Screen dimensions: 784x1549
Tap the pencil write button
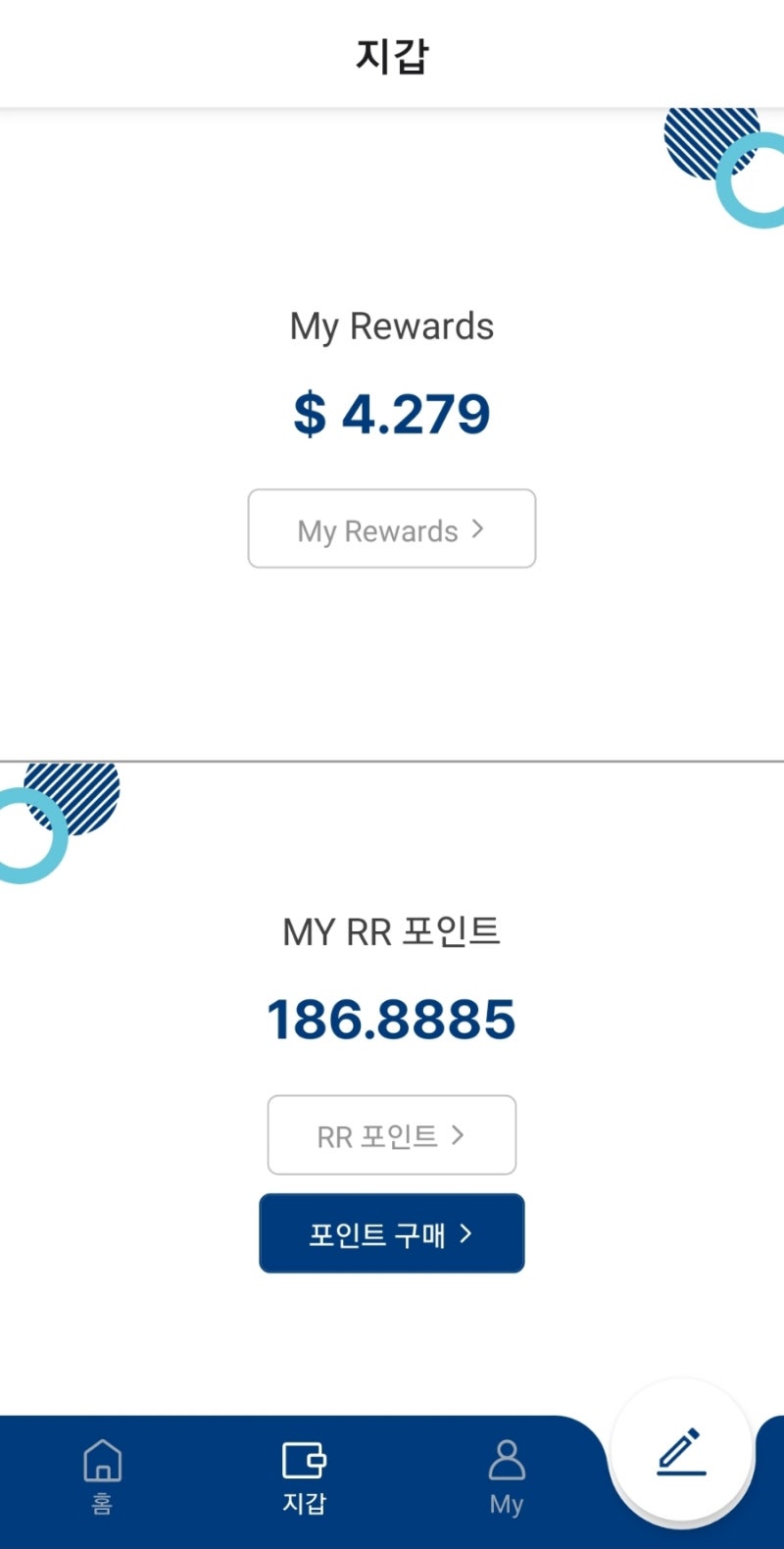coord(681,1452)
